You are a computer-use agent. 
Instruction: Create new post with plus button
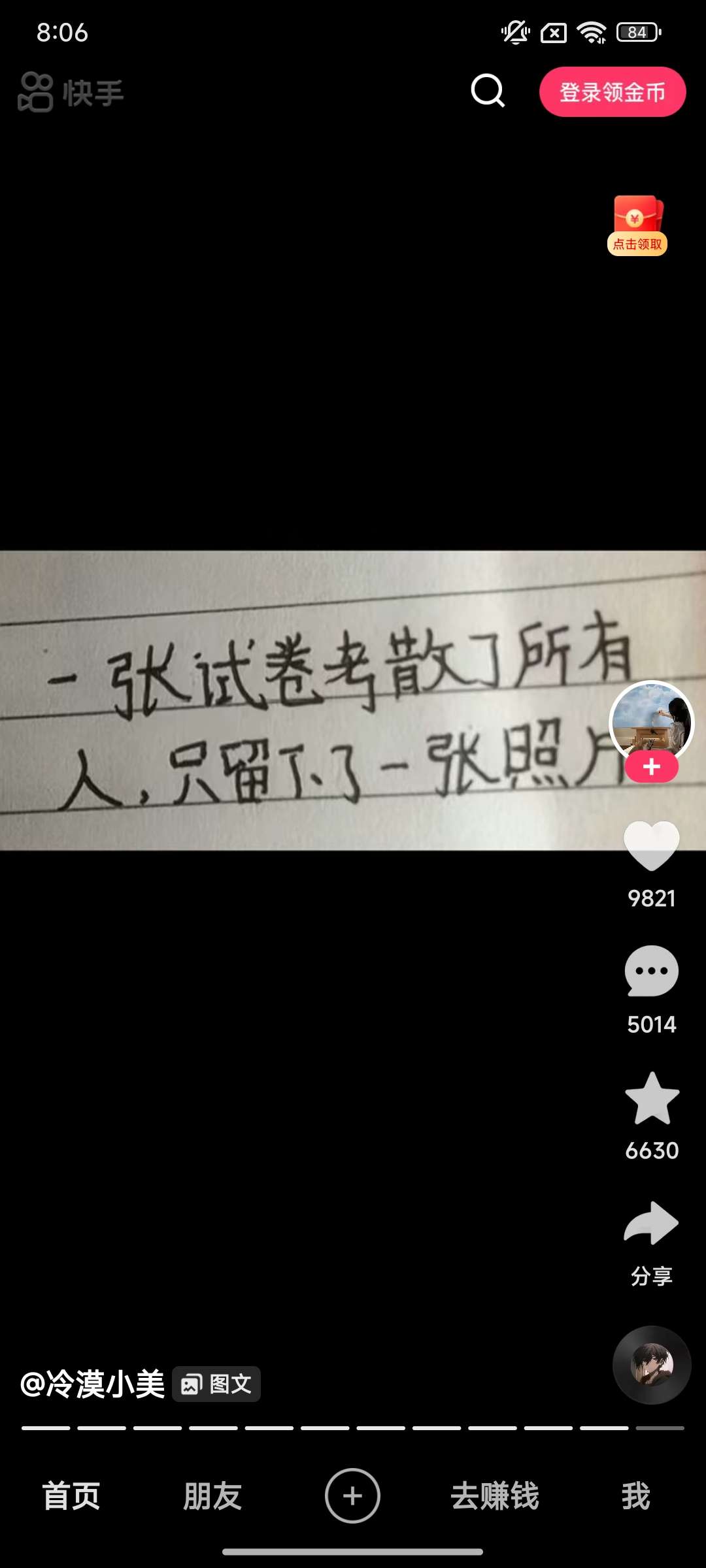point(352,1495)
